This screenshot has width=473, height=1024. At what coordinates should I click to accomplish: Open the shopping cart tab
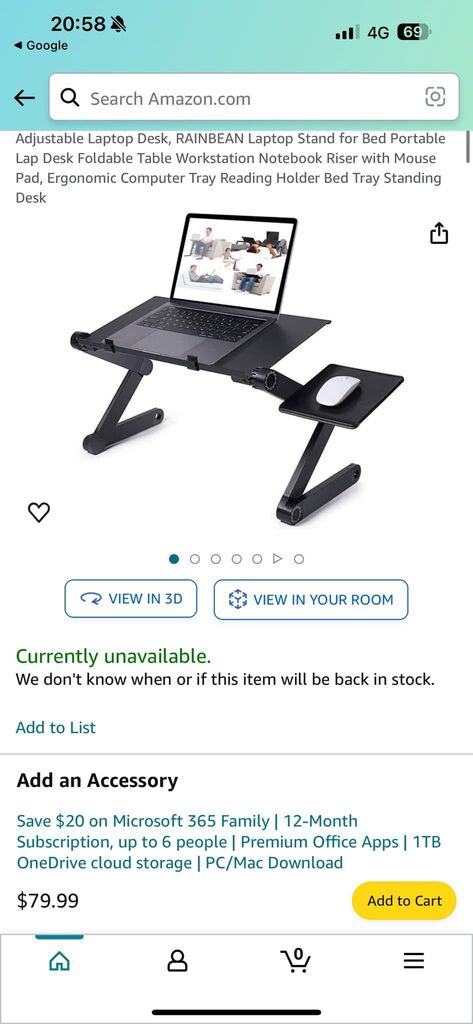[295, 961]
